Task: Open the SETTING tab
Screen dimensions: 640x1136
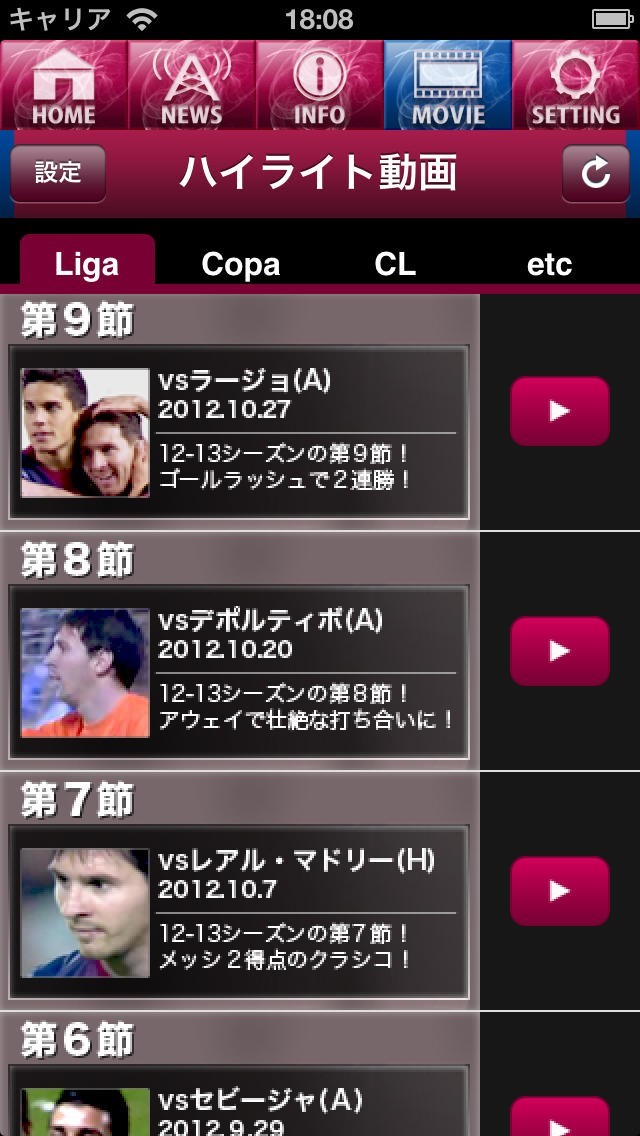Action: pos(576,85)
